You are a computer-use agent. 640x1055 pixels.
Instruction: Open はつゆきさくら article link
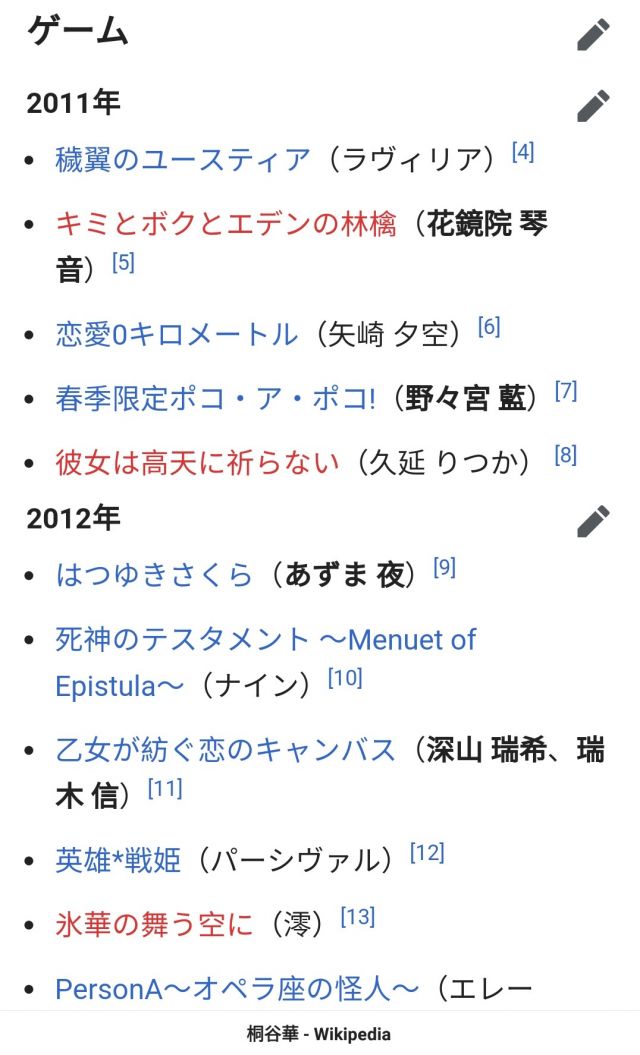[x=154, y=575]
